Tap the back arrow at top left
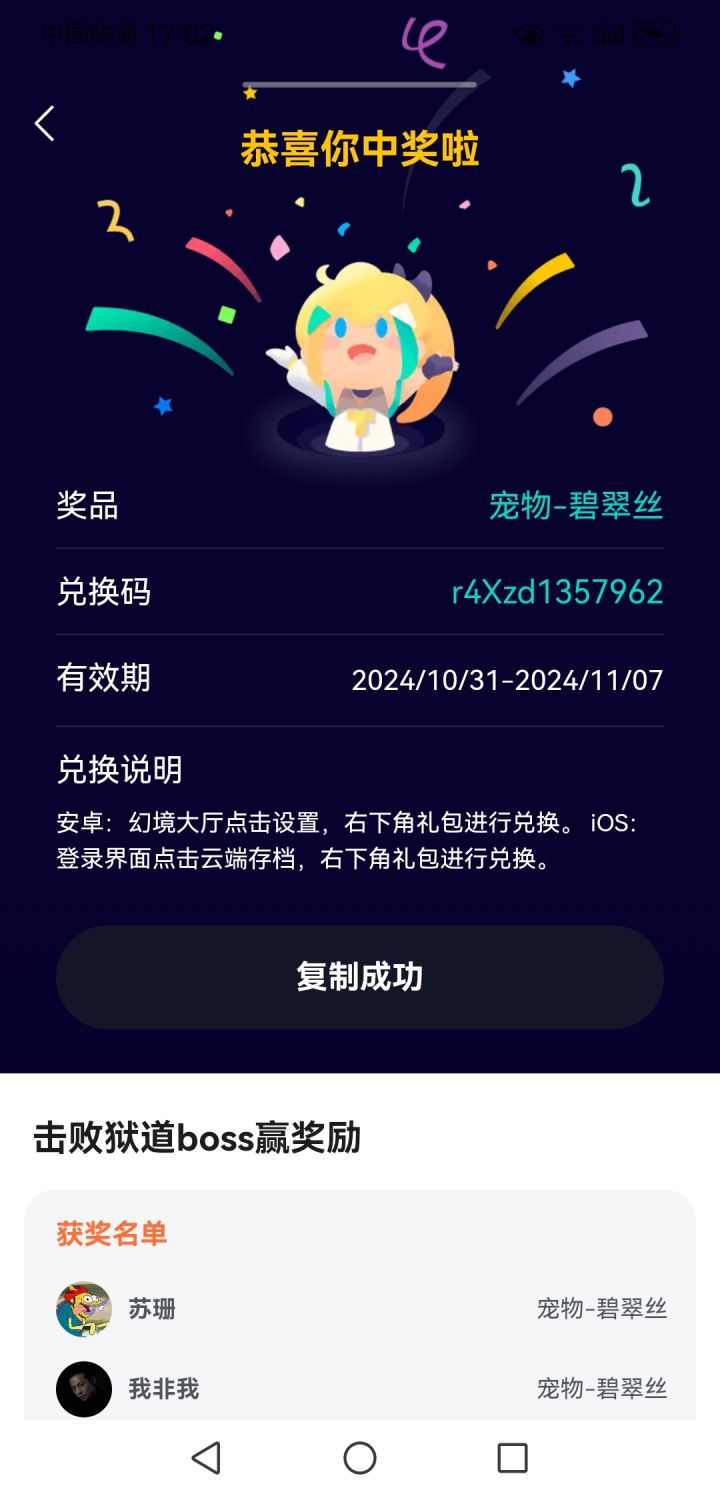Image resolution: width=720 pixels, height=1496 pixels. click(x=44, y=123)
